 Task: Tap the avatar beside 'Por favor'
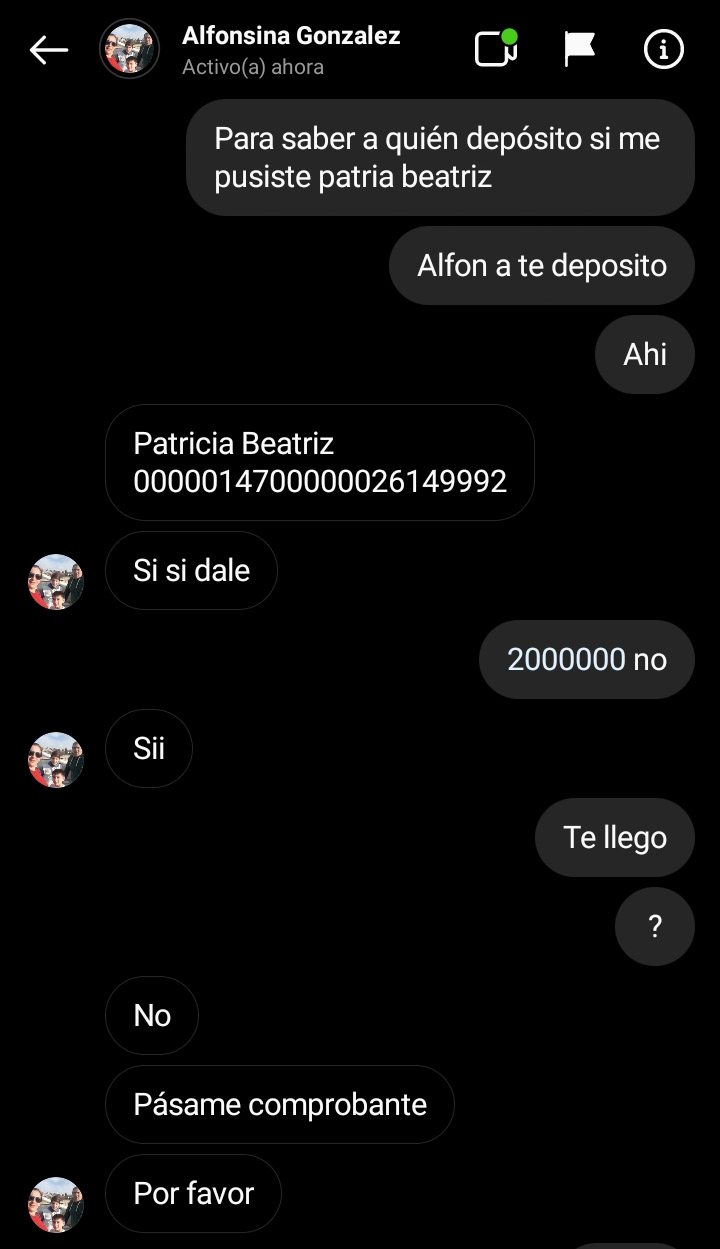(56, 1204)
